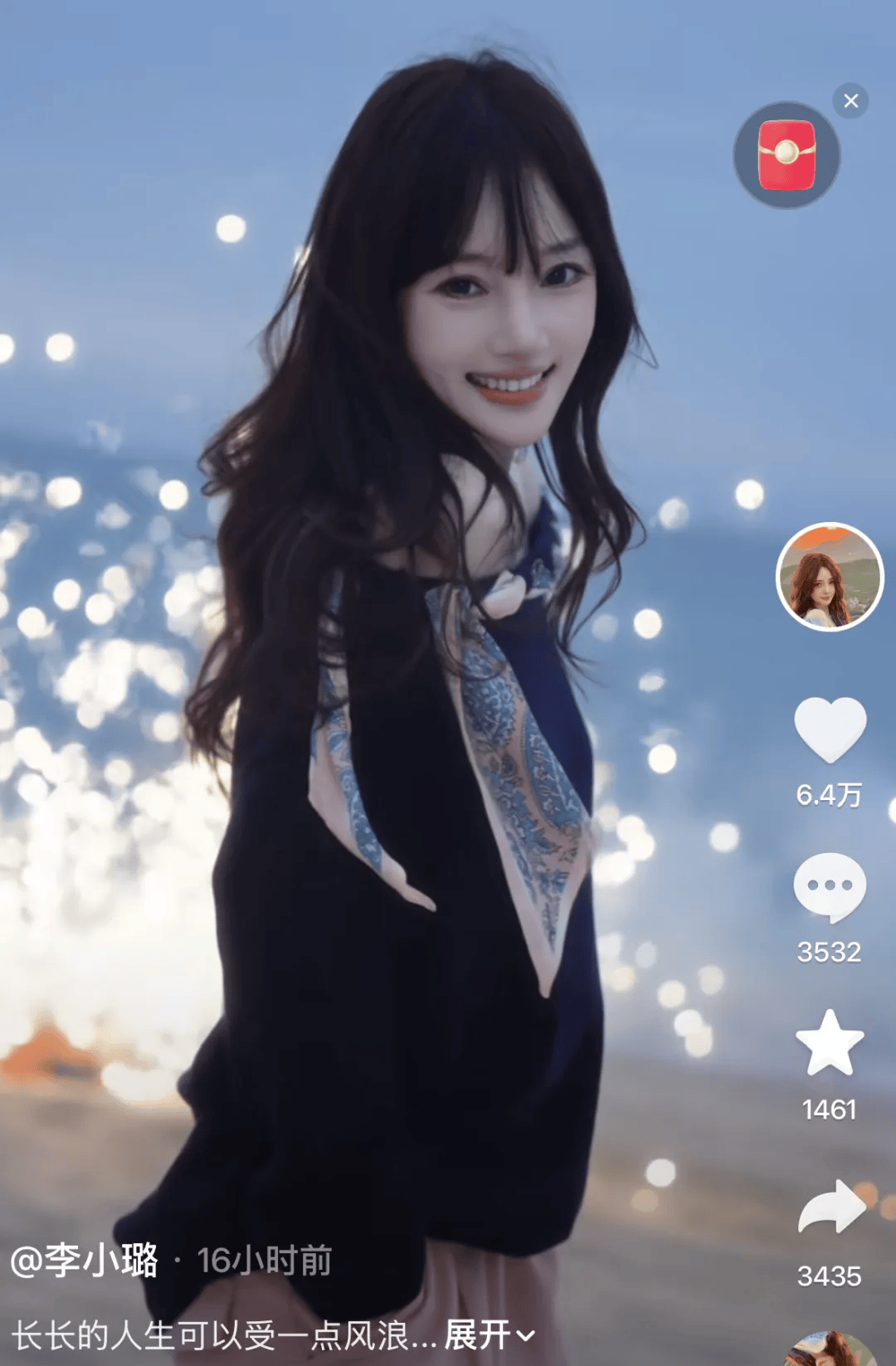Open @李小璐 username link

(85, 1261)
